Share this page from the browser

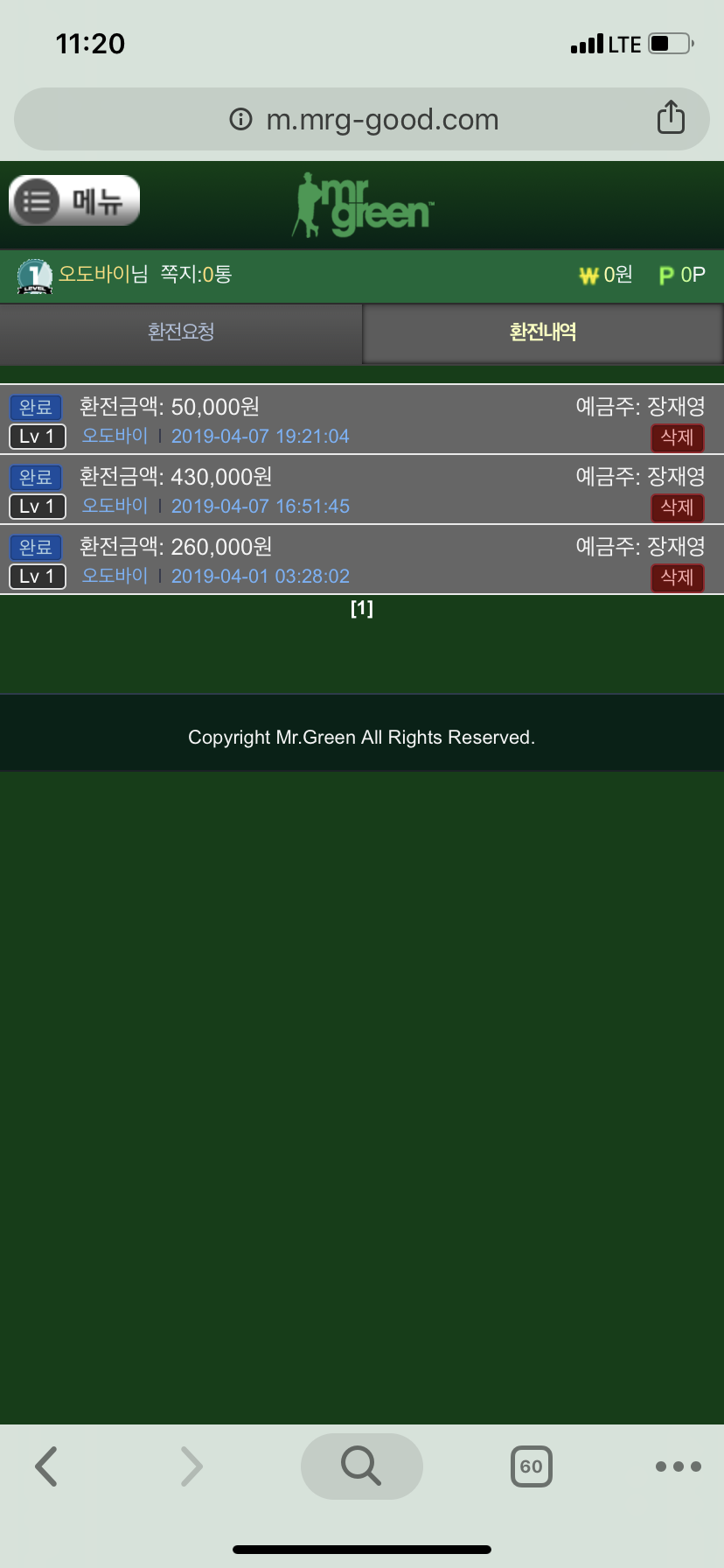coord(671,117)
